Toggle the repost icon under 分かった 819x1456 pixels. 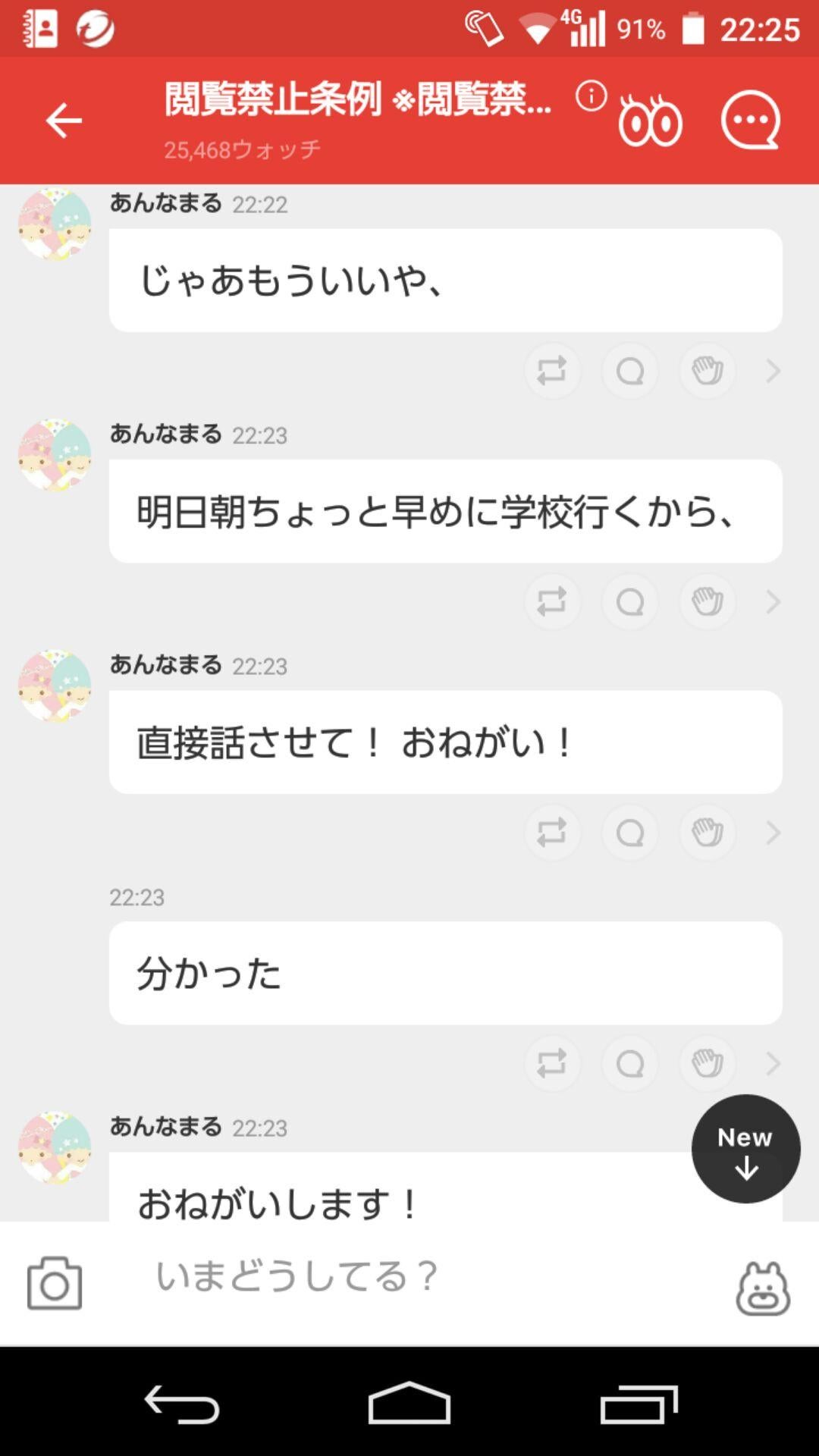tap(553, 1063)
